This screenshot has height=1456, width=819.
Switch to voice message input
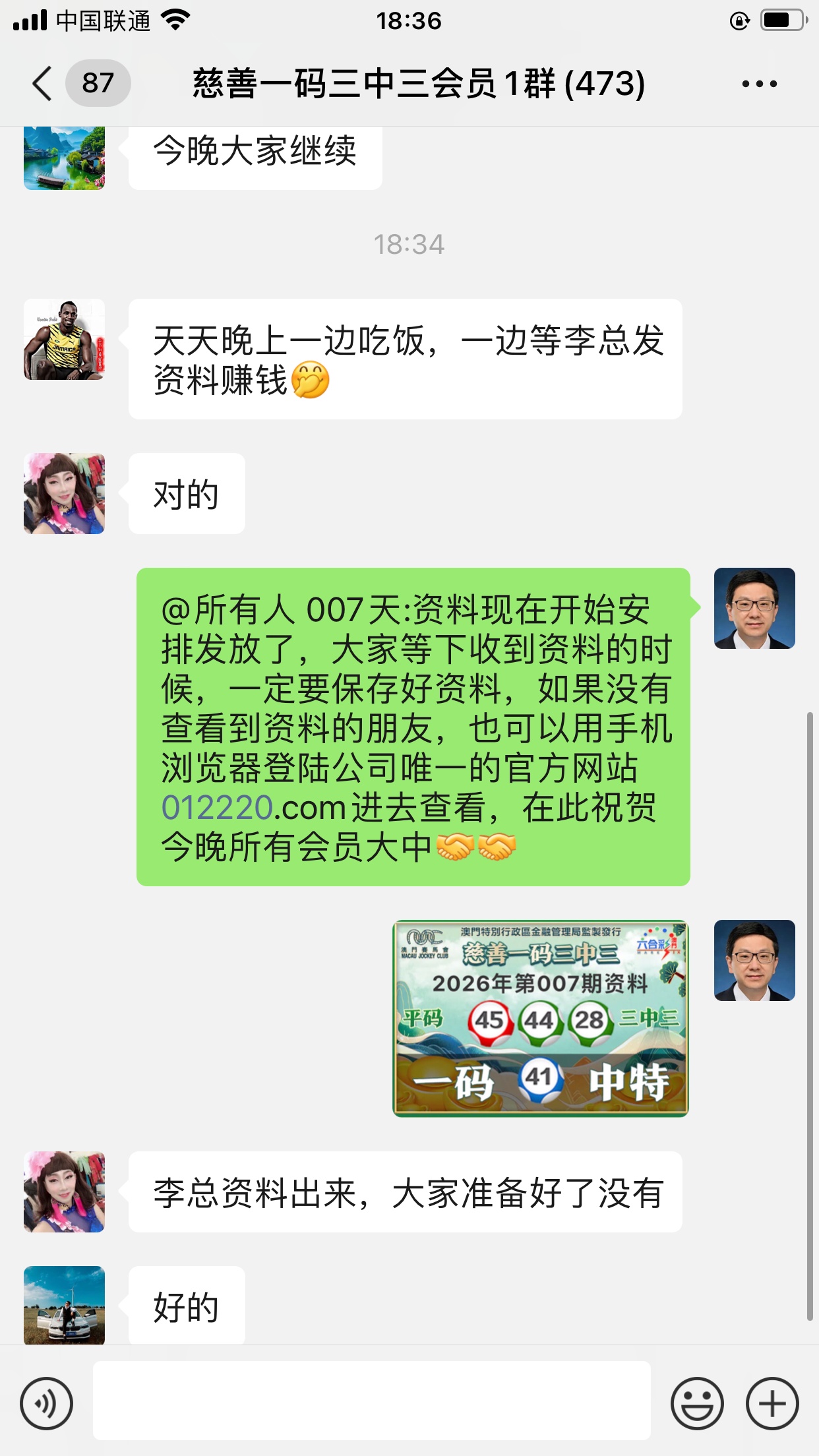[46, 1403]
